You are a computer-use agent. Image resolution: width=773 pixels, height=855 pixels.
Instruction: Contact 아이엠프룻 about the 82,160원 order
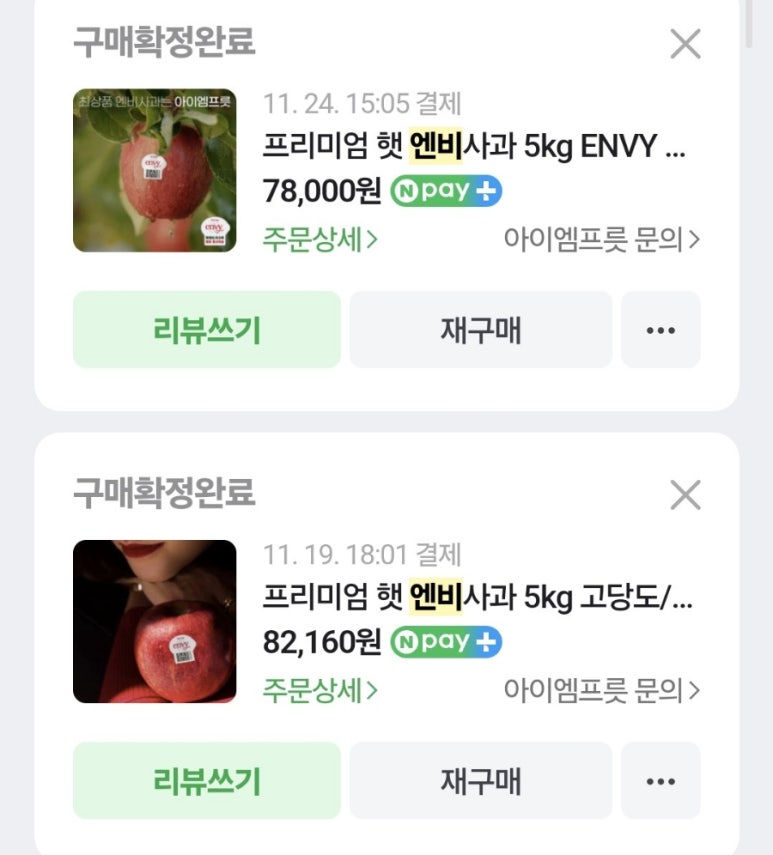(601, 690)
